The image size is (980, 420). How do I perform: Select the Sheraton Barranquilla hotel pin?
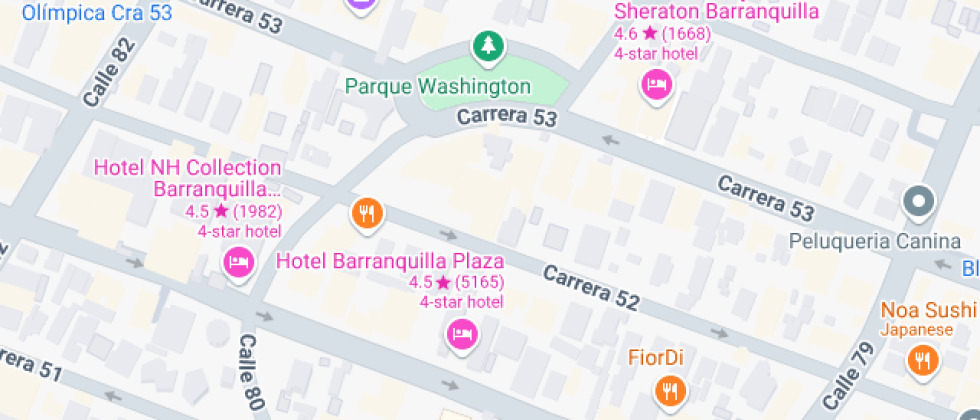pos(656,85)
